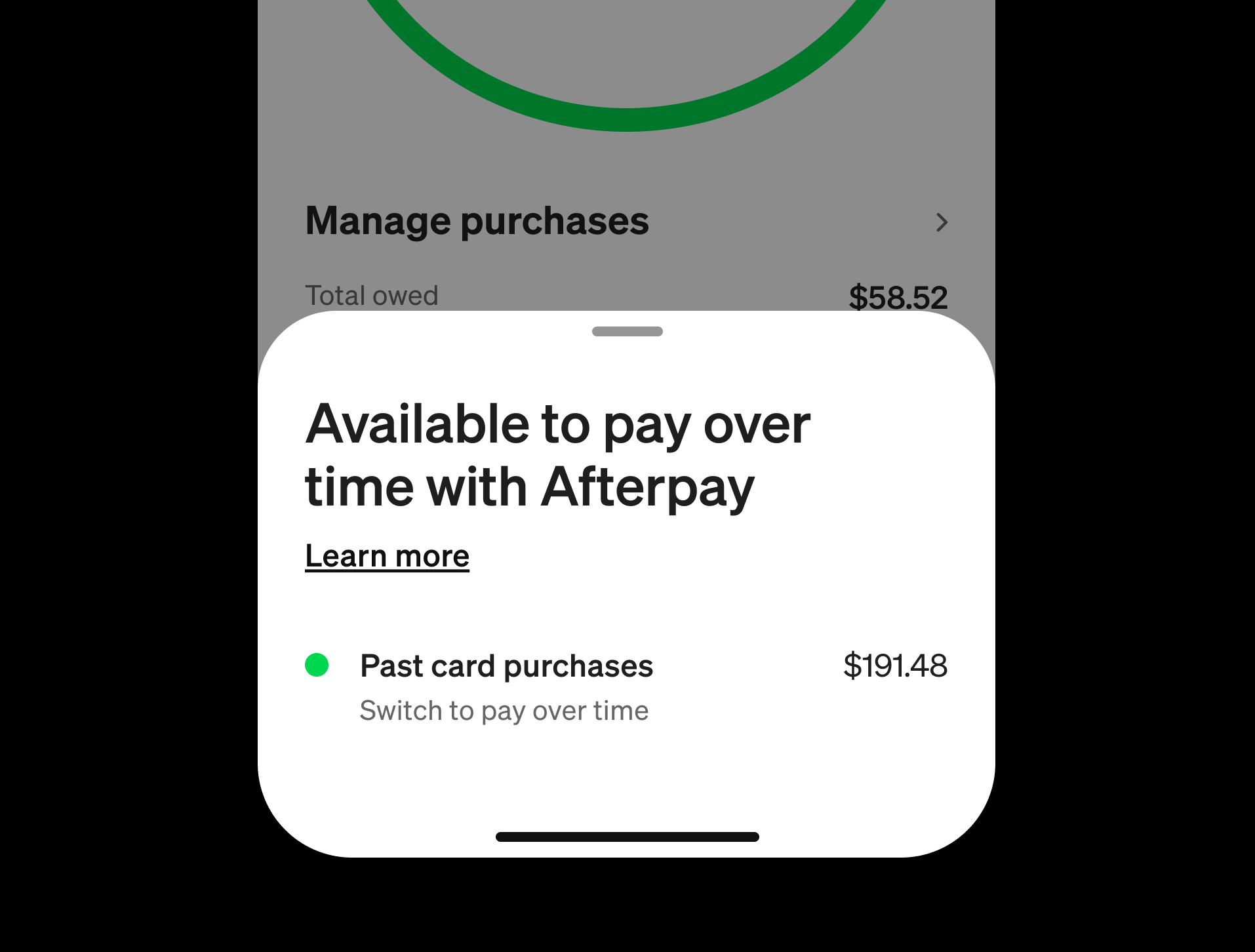The image size is (1255, 952).
Task: Tap the bottom sheet drag handle
Action: pyautogui.click(x=627, y=332)
